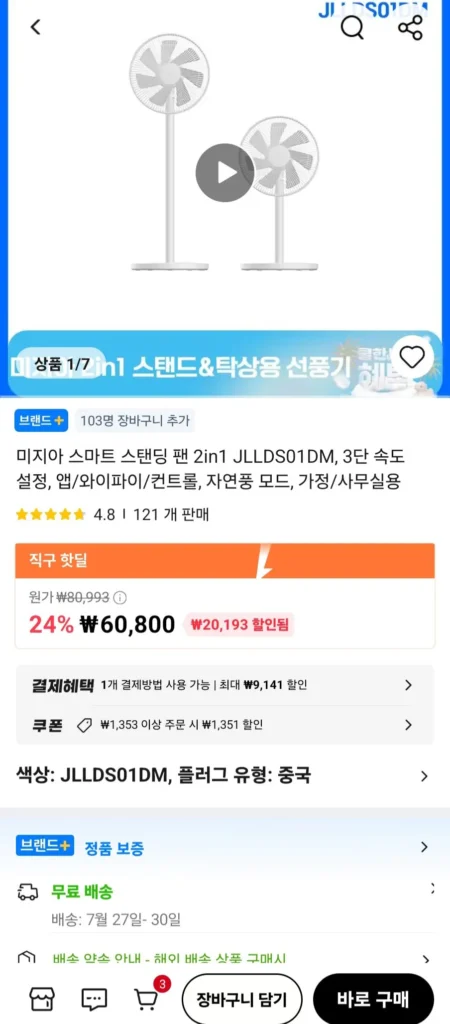Choose 색상 and 플러그 유형 options
Viewport: 450px width, 1024px height.
[x=225, y=776]
